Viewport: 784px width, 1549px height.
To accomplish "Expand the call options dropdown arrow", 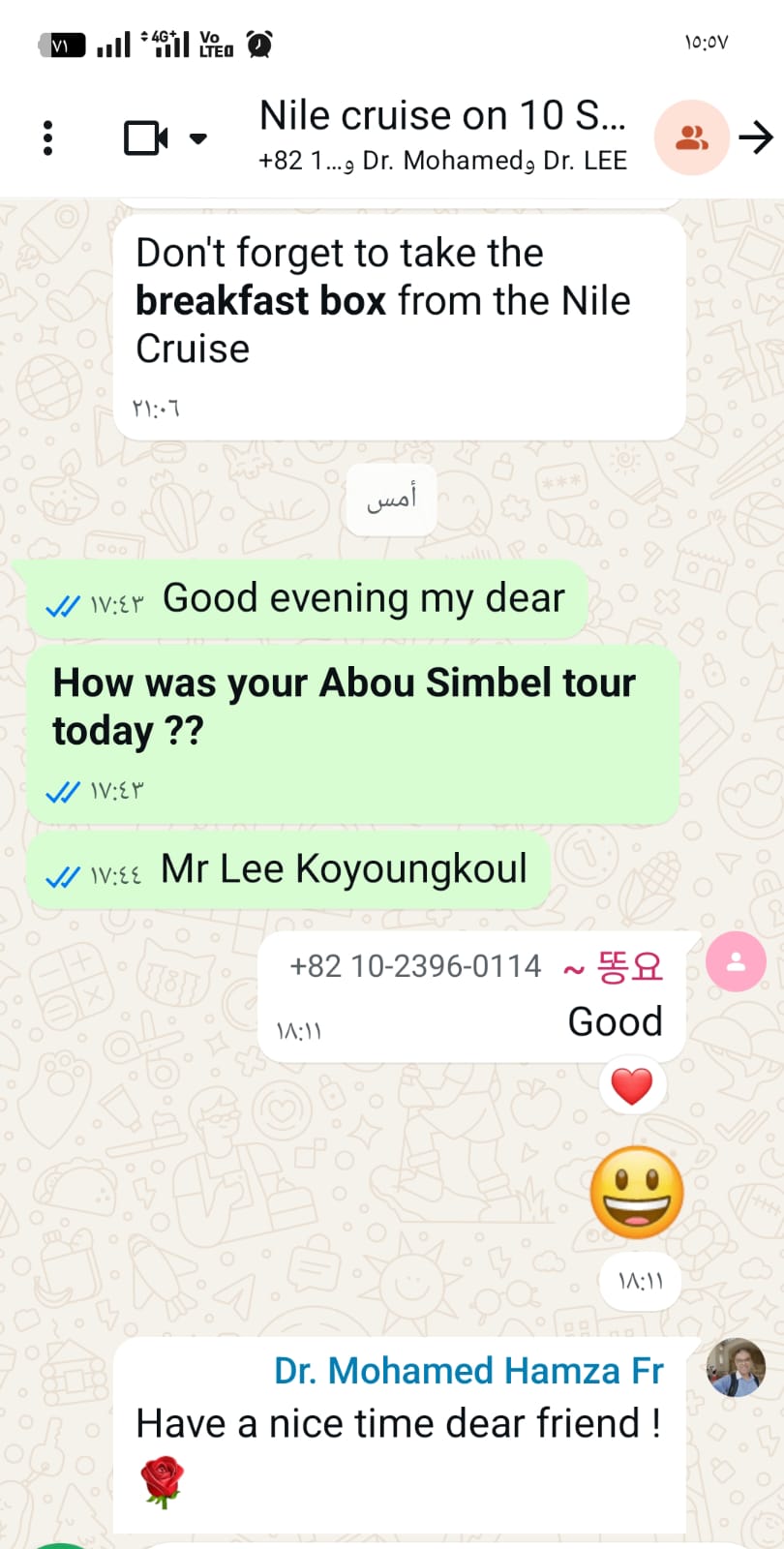I will coord(198,138).
